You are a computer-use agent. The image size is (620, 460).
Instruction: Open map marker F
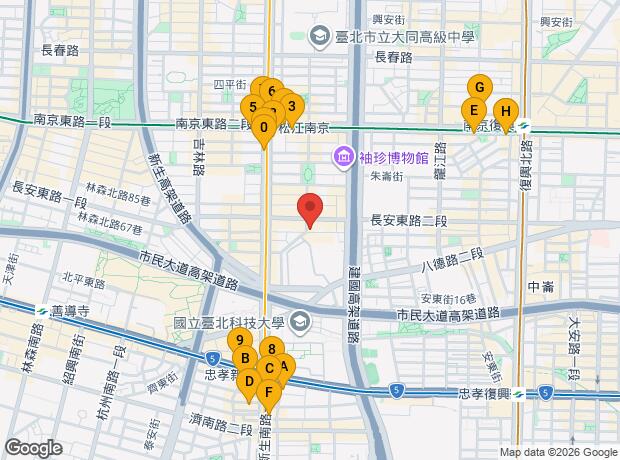pos(267,391)
